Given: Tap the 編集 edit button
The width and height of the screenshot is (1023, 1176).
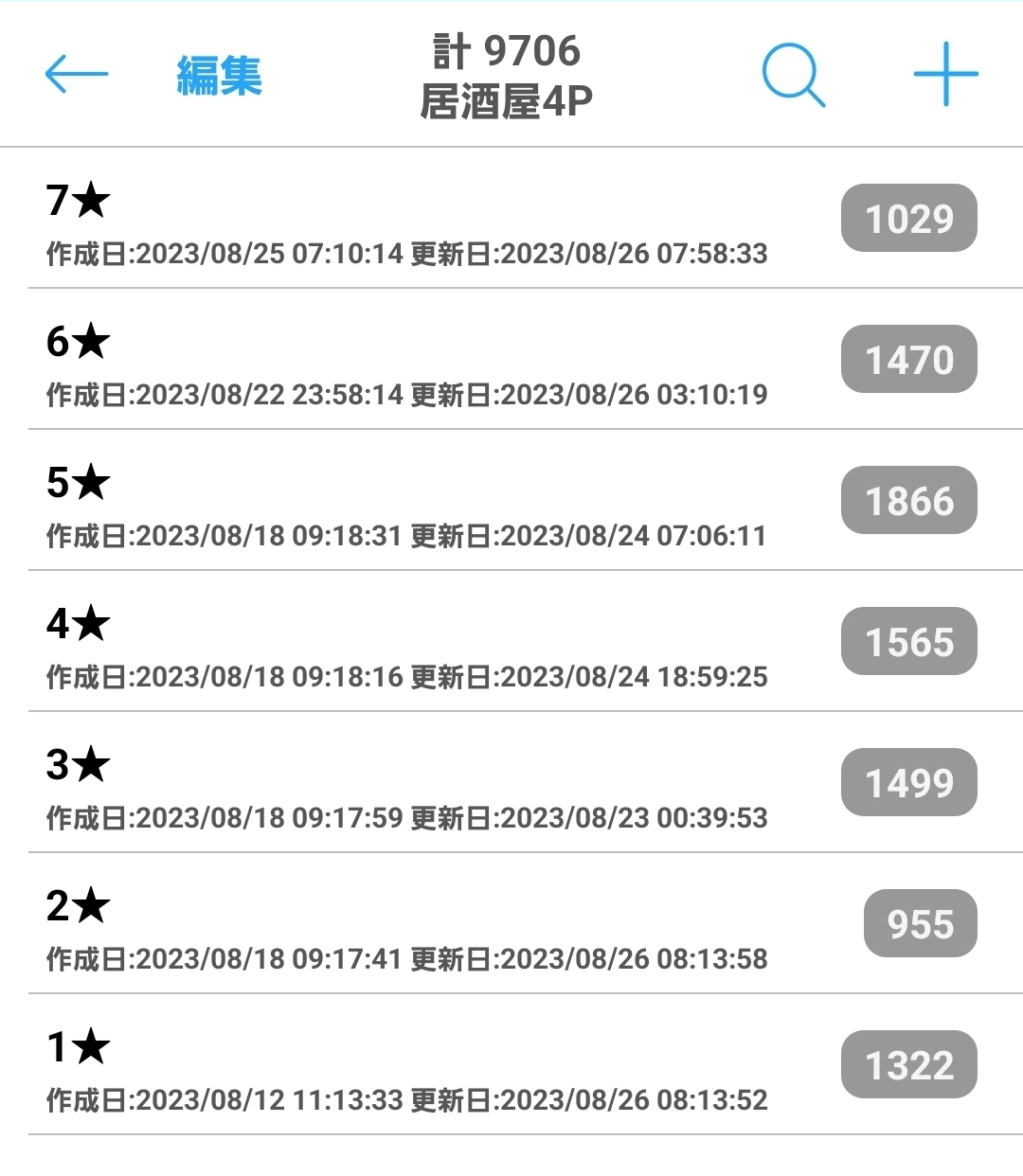Looking at the screenshot, I should [219, 75].
